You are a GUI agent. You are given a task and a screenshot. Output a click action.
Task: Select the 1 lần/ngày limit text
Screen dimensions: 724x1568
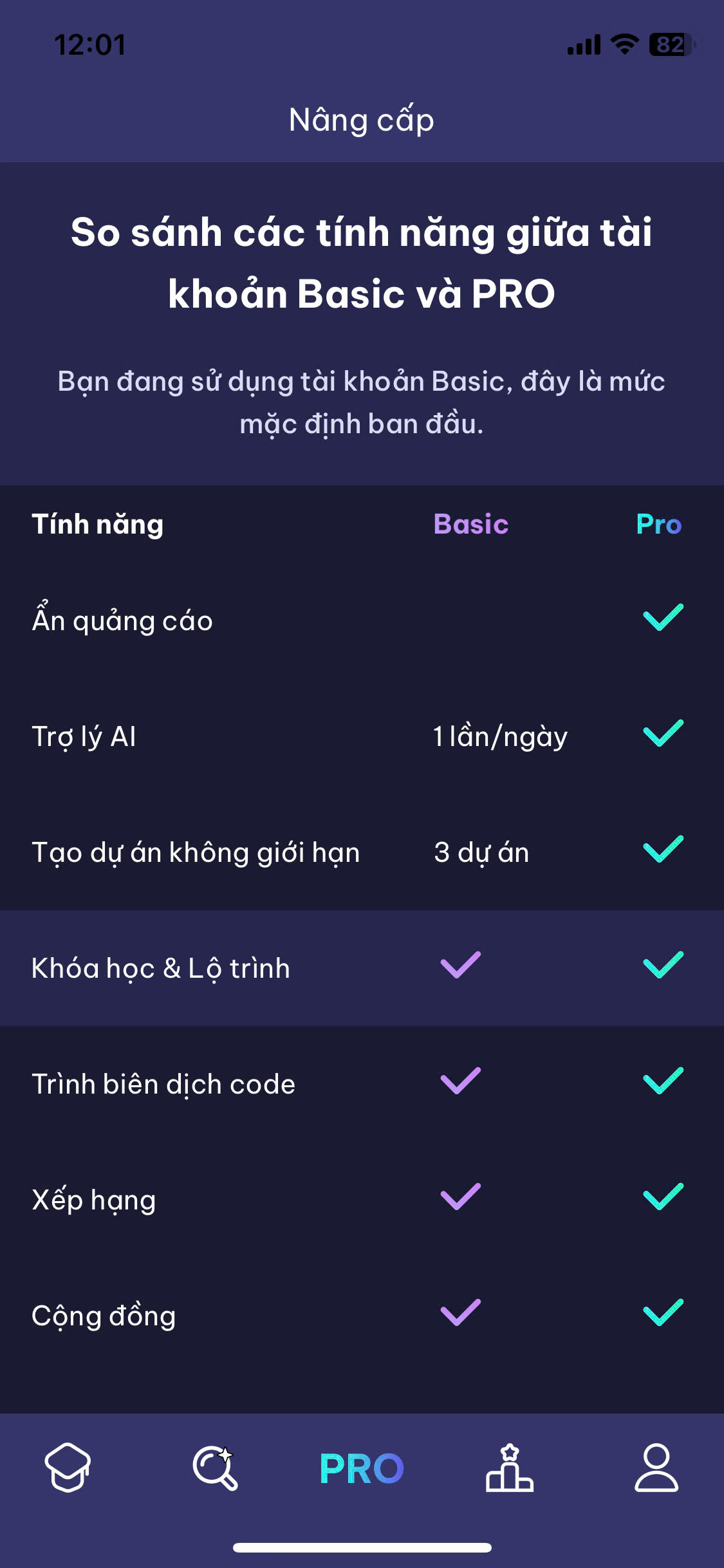coord(499,737)
